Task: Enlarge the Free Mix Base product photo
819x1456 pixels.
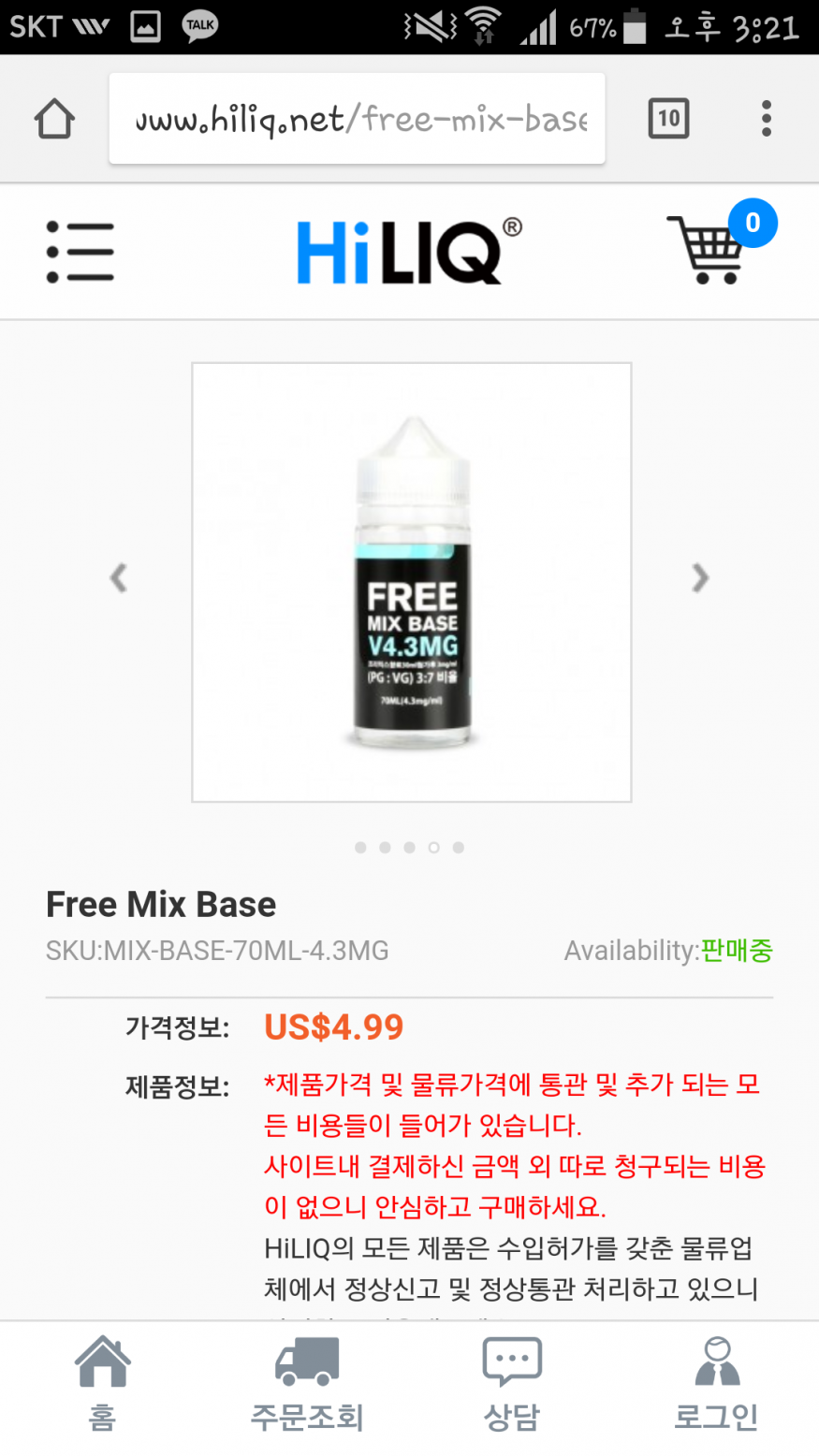Action: (x=412, y=582)
